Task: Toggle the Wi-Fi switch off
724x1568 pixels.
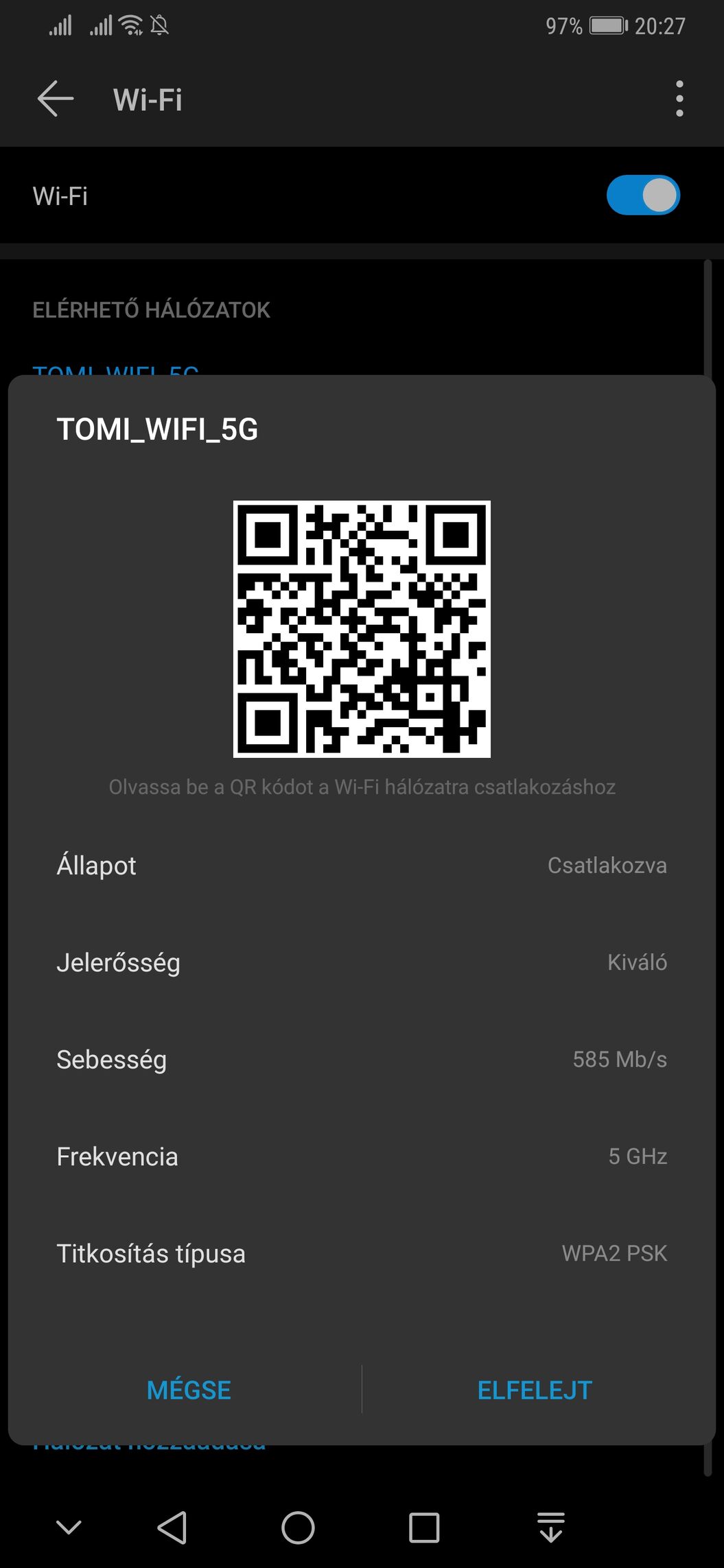Action: pos(643,195)
